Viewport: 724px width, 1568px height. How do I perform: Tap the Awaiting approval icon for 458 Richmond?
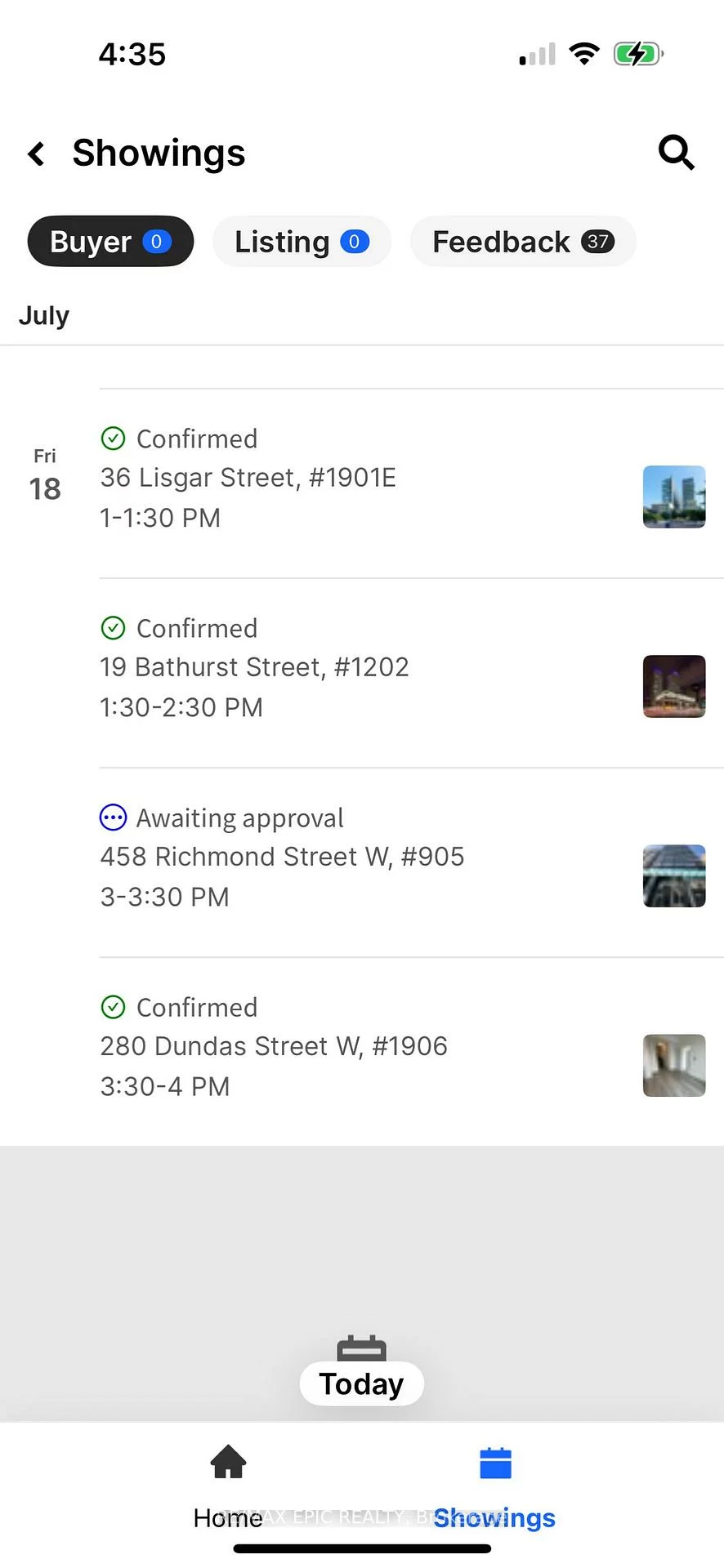click(x=113, y=817)
